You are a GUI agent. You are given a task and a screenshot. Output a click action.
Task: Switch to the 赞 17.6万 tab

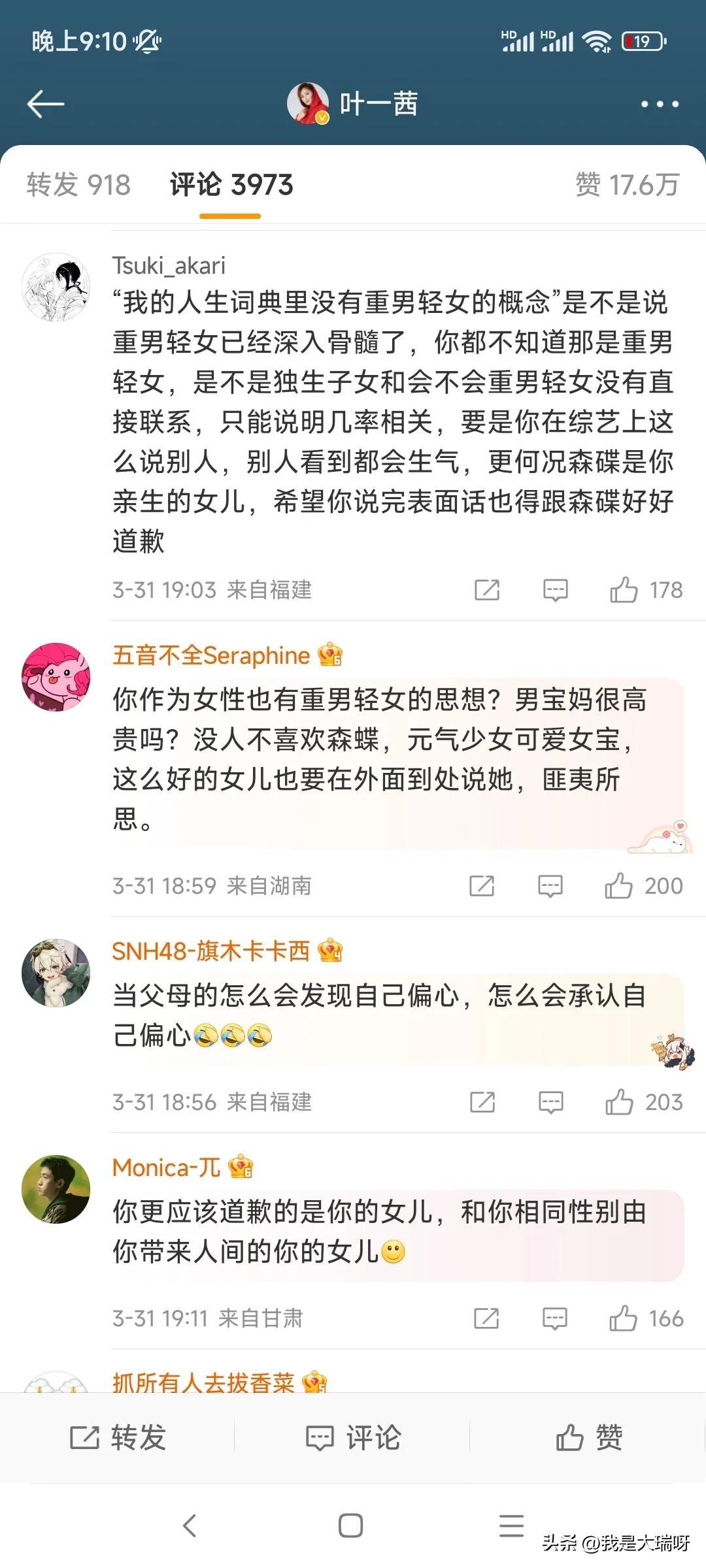627,185
